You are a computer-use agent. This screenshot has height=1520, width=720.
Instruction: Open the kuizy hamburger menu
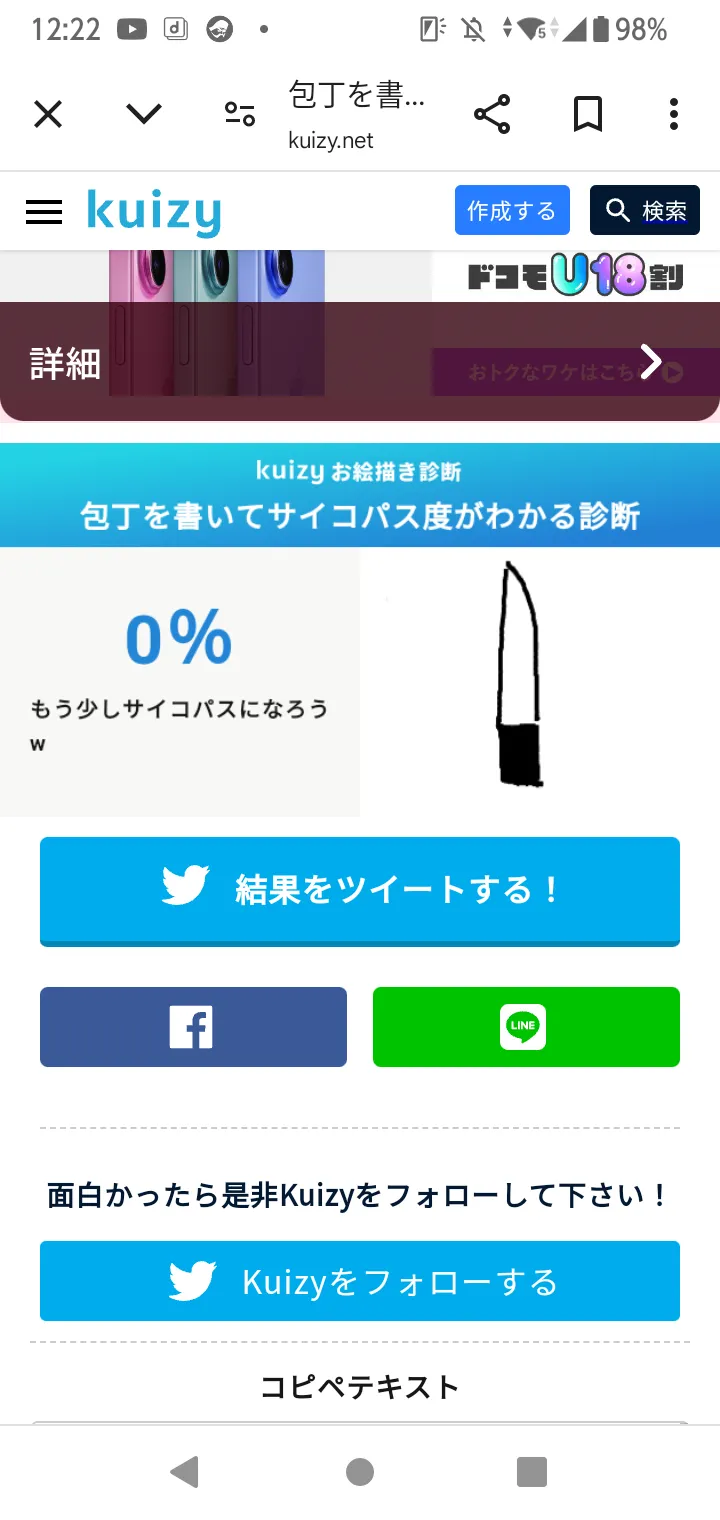(44, 211)
